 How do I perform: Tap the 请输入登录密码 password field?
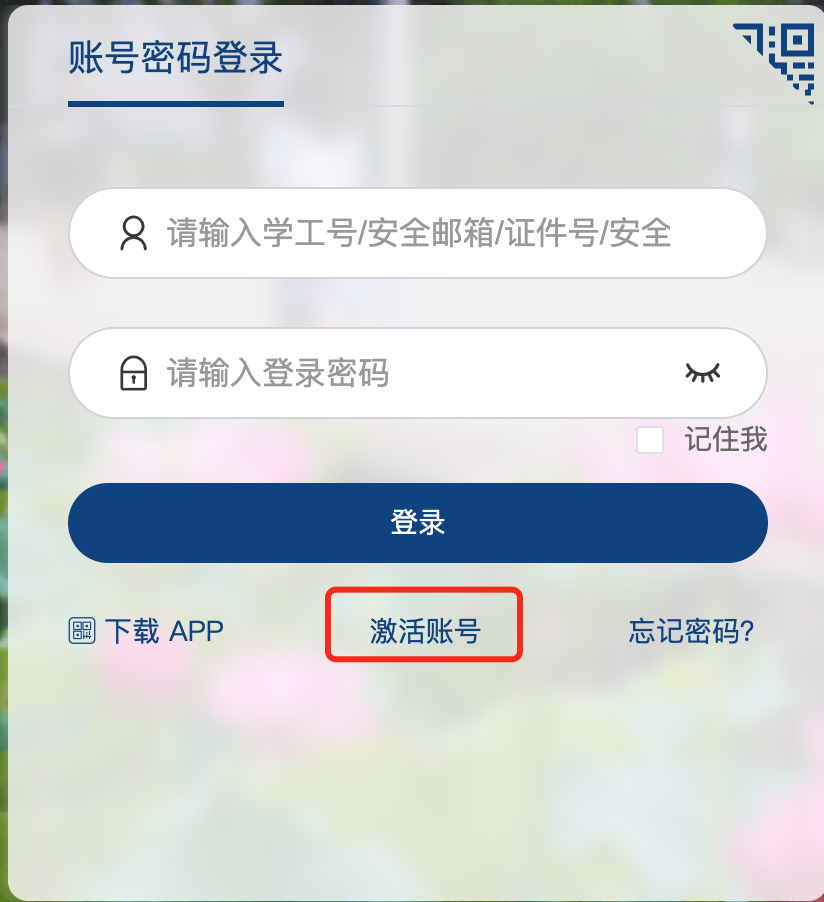pyautogui.click(x=400, y=373)
